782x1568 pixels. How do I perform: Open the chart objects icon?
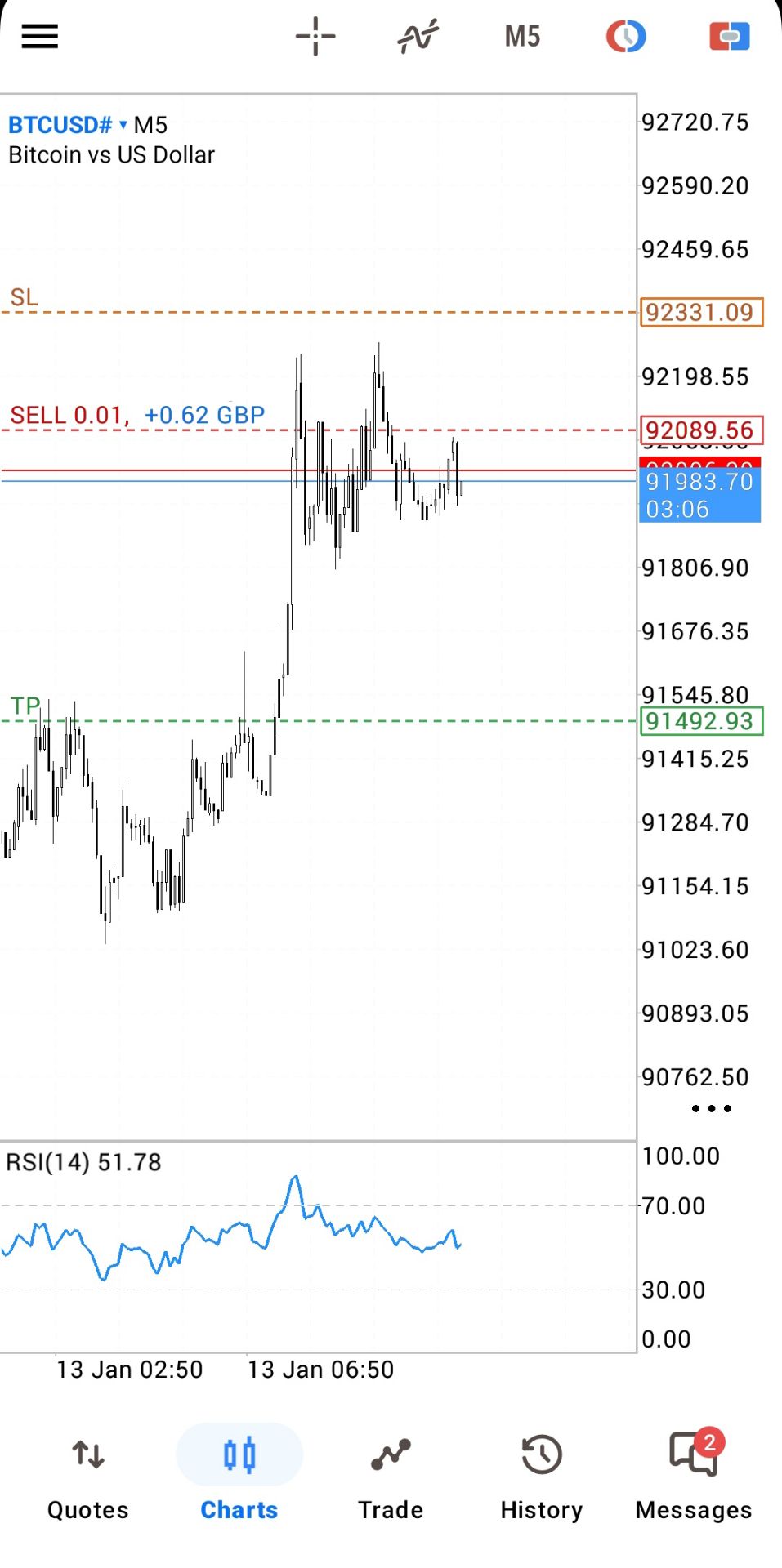pos(626,37)
